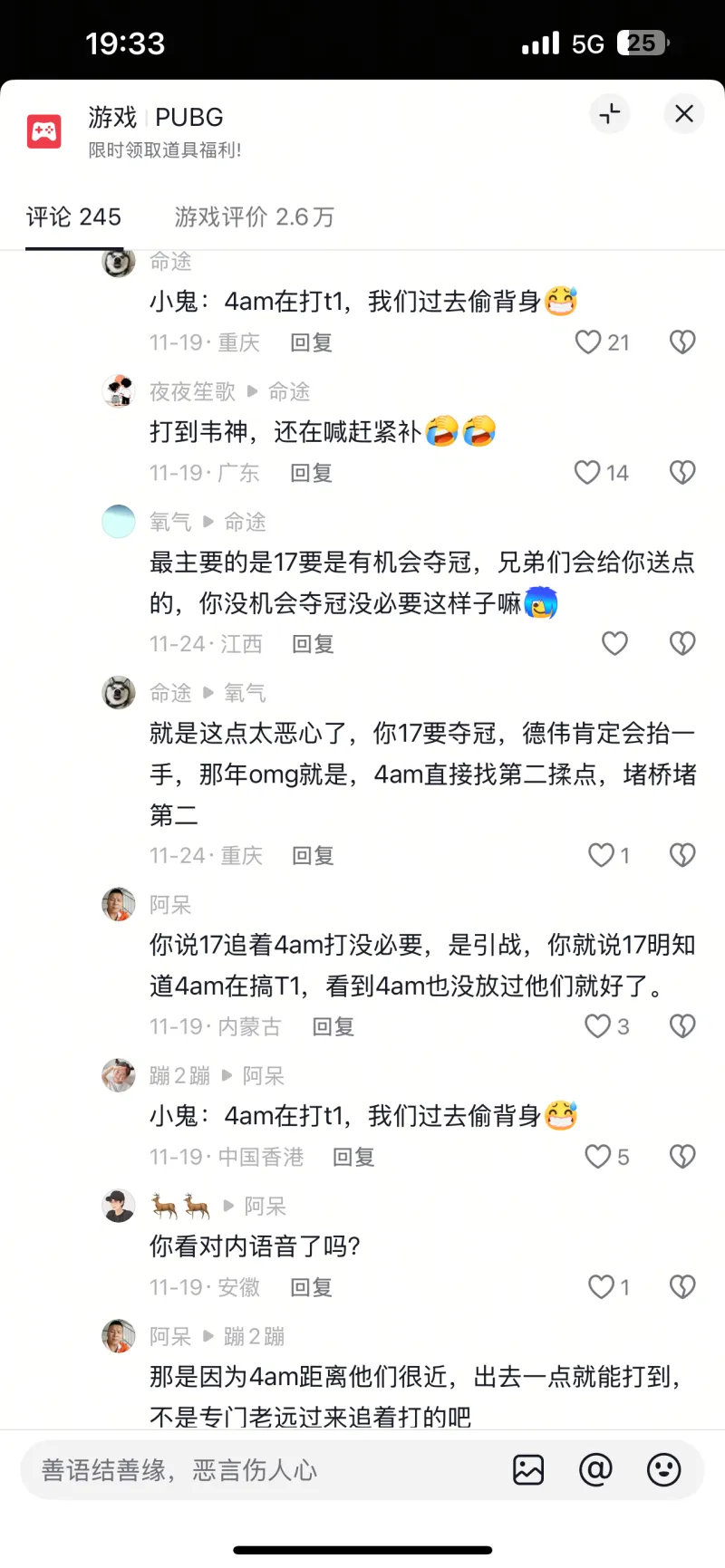The width and height of the screenshot is (725, 1568).
Task: View 阿呆's profile from the 内蒙古 comment
Action: [x=119, y=905]
